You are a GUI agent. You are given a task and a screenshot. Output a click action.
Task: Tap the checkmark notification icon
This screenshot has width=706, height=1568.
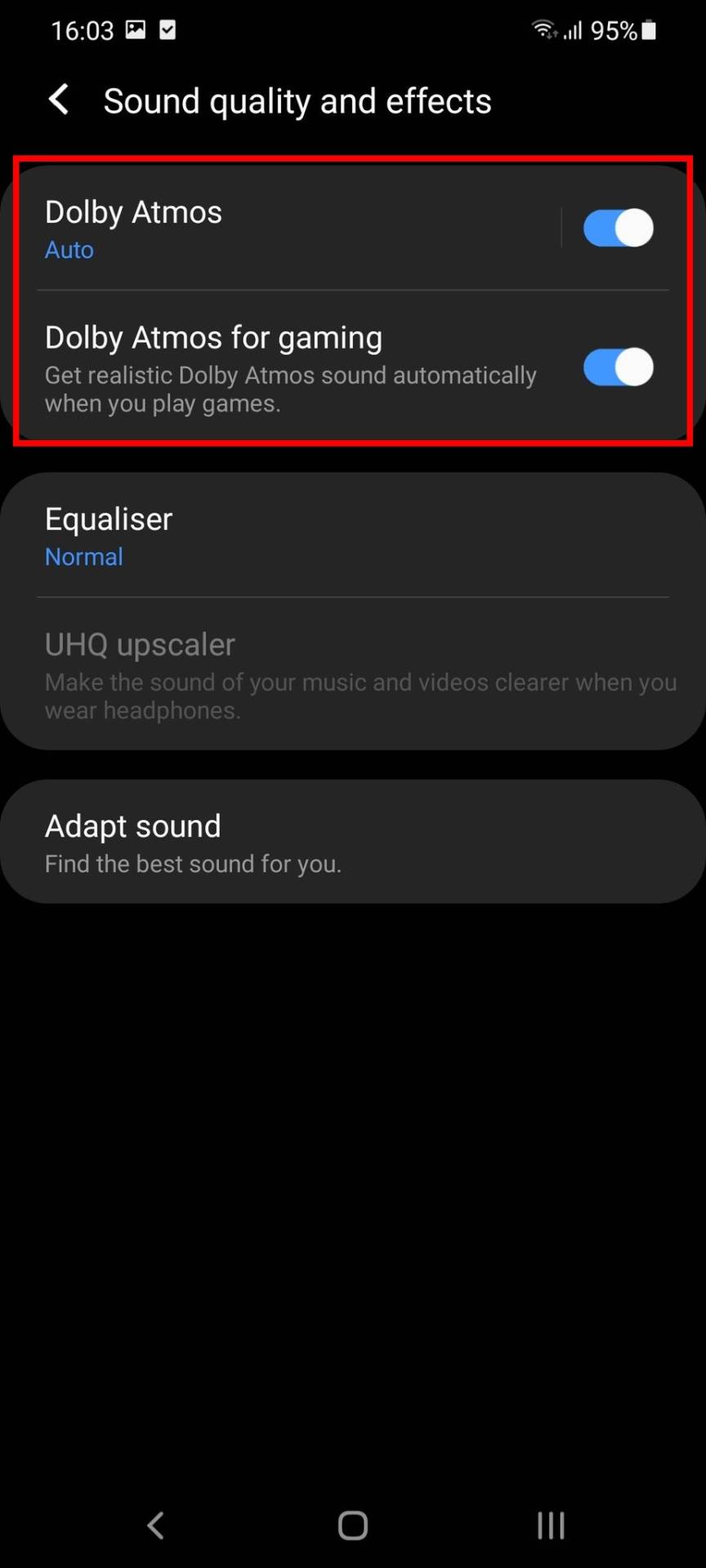pyautogui.click(x=168, y=29)
